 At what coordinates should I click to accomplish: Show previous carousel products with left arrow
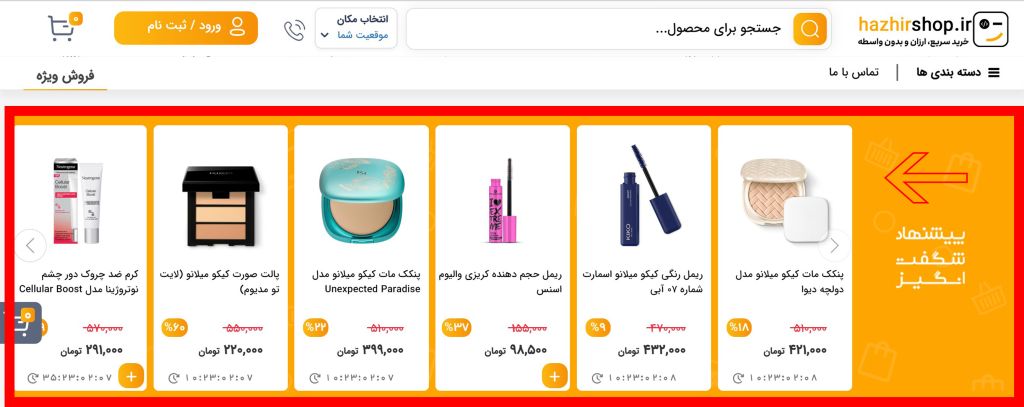click(x=30, y=245)
